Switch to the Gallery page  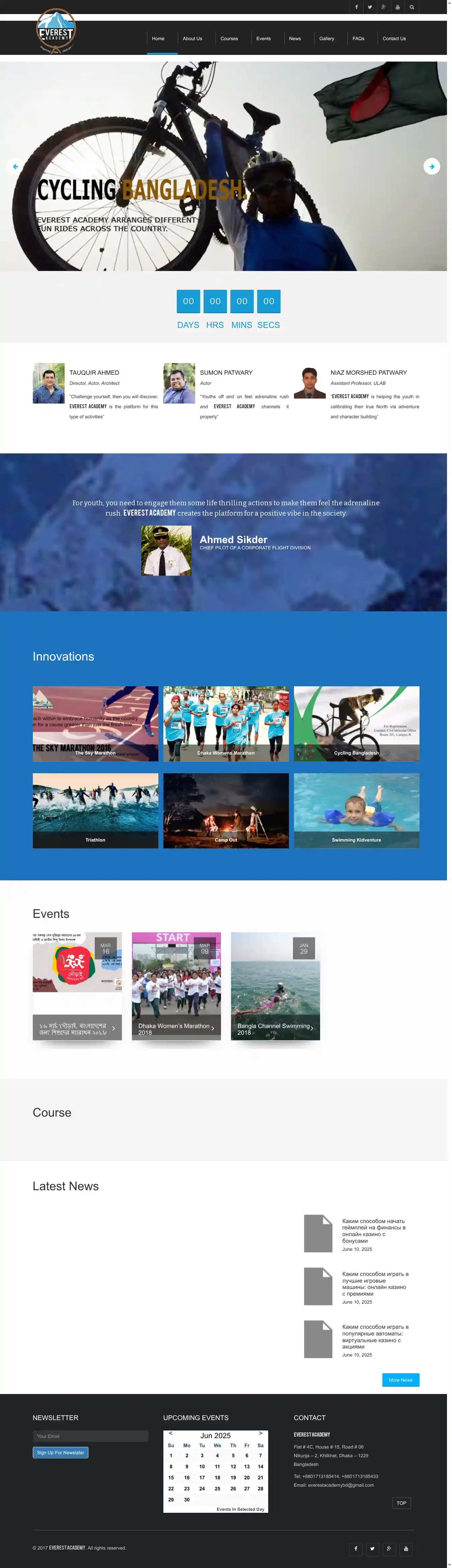[x=326, y=38]
